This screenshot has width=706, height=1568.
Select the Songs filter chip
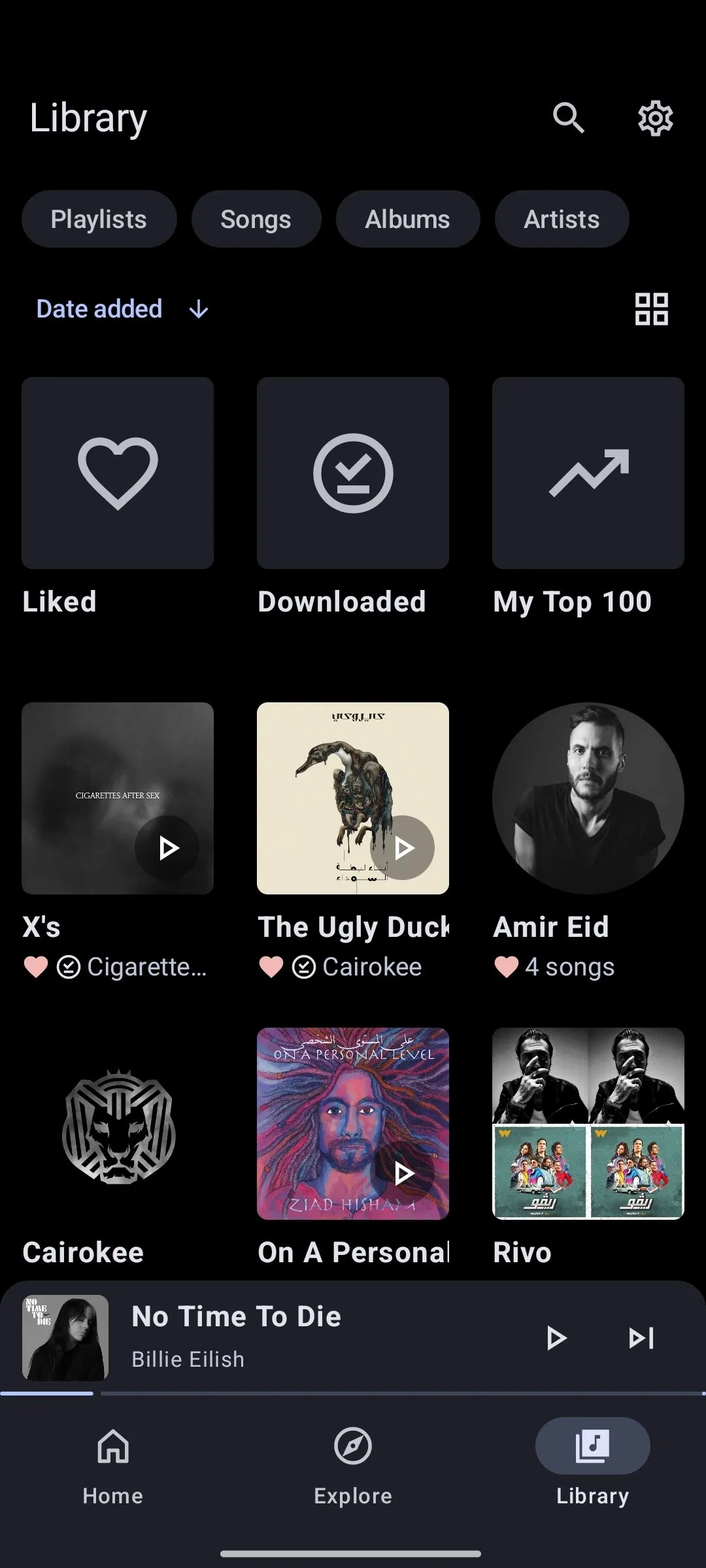click(x=256, y=220)
